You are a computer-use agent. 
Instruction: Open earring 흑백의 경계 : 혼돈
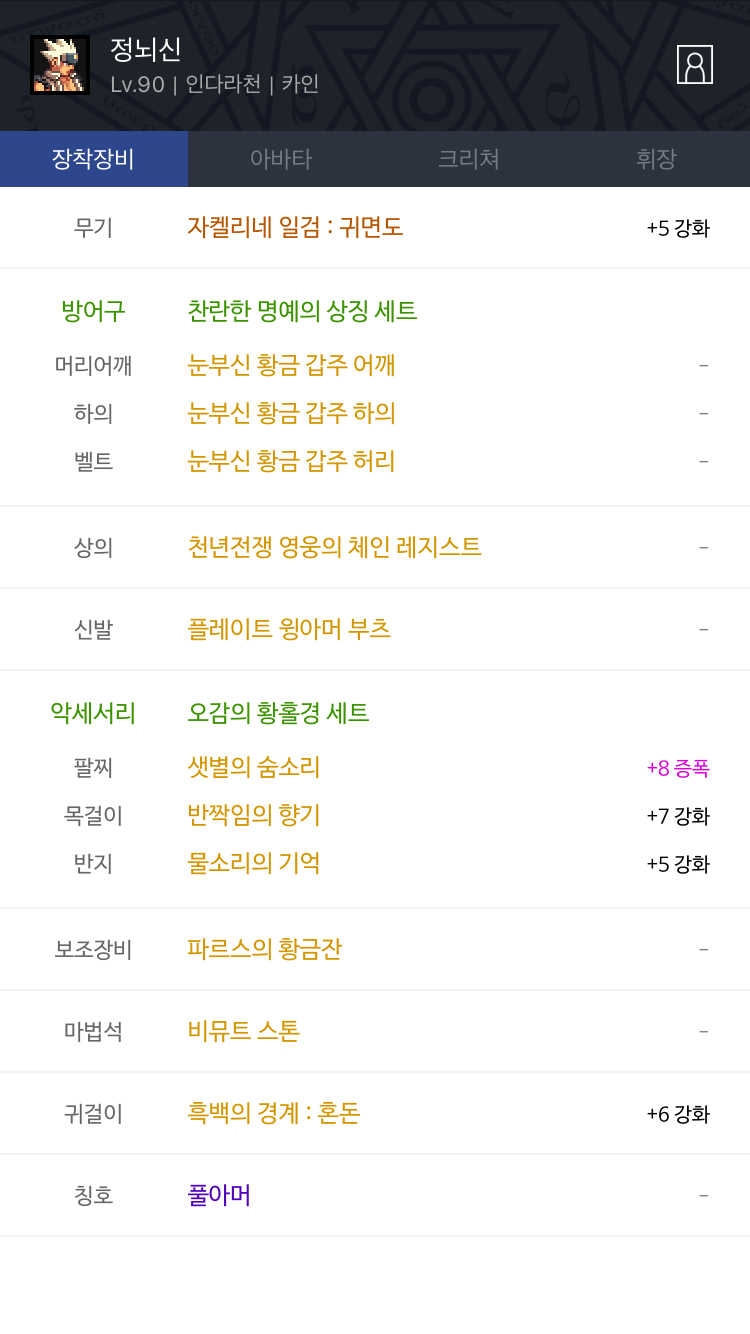375,1113
